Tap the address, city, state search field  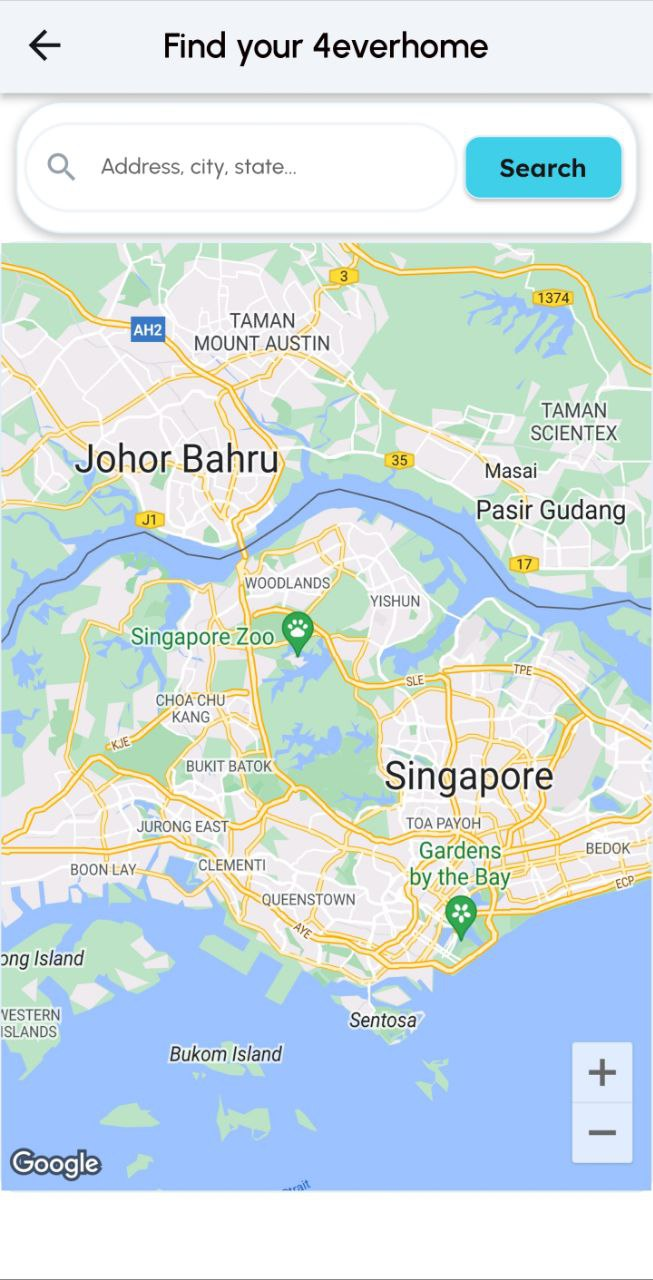pos(240,167)
